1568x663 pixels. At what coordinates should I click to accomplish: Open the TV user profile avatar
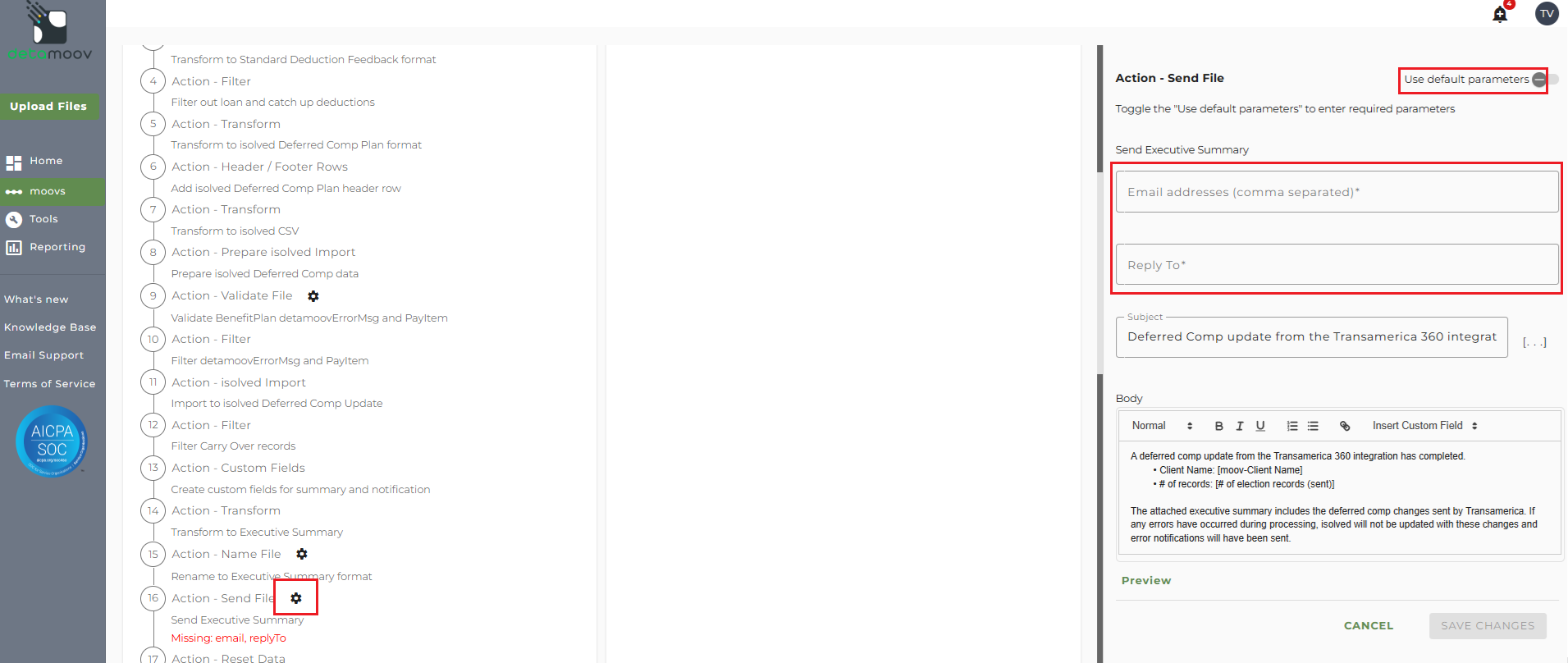pos(1547,14)
